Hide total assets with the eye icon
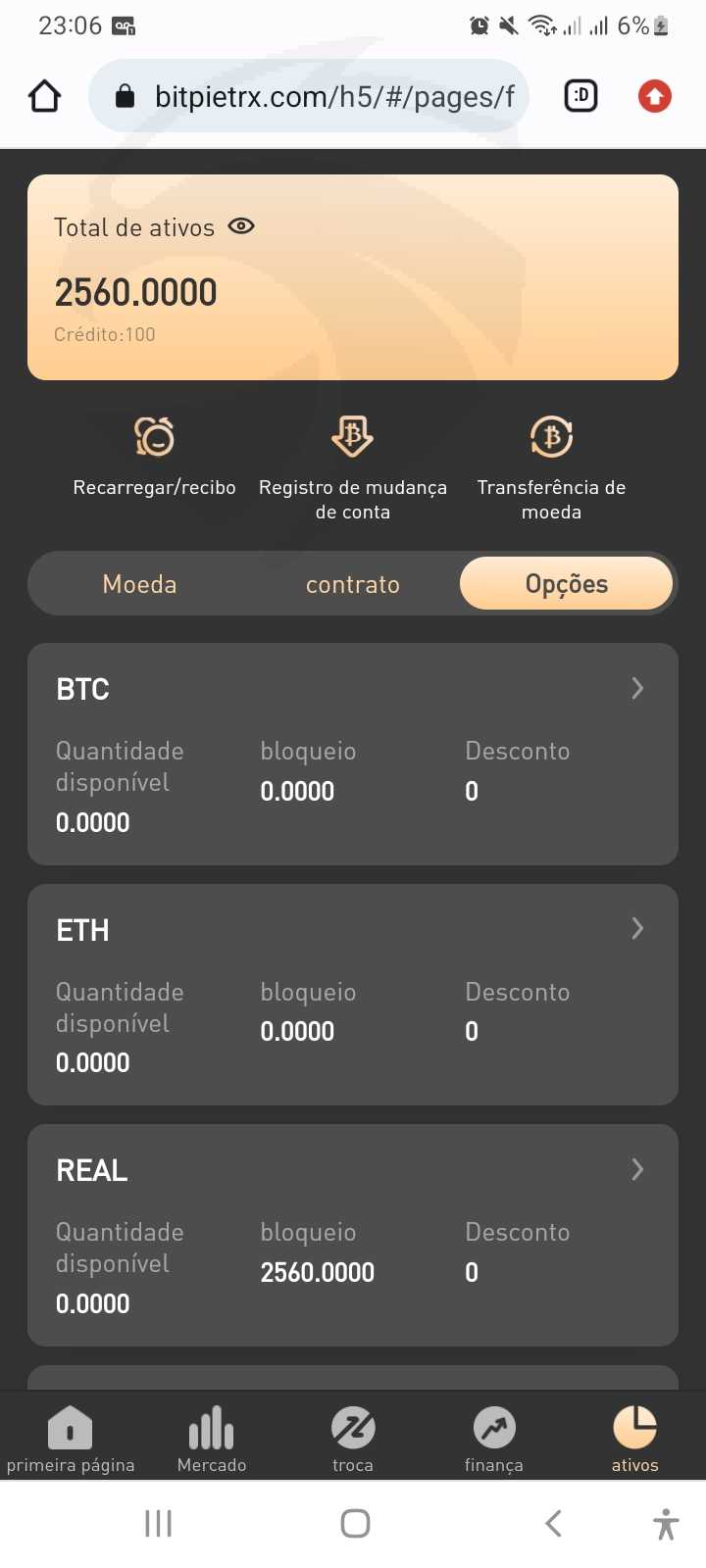706x1568 pixels. point(241,226)
